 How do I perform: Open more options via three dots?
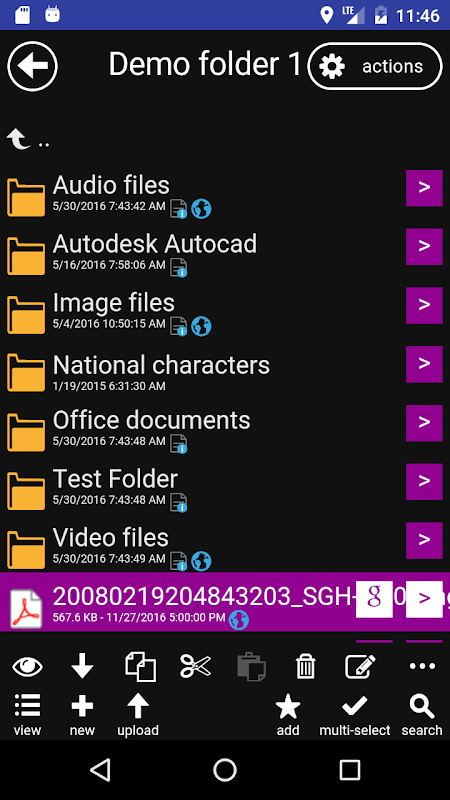[x=422, y=666]
